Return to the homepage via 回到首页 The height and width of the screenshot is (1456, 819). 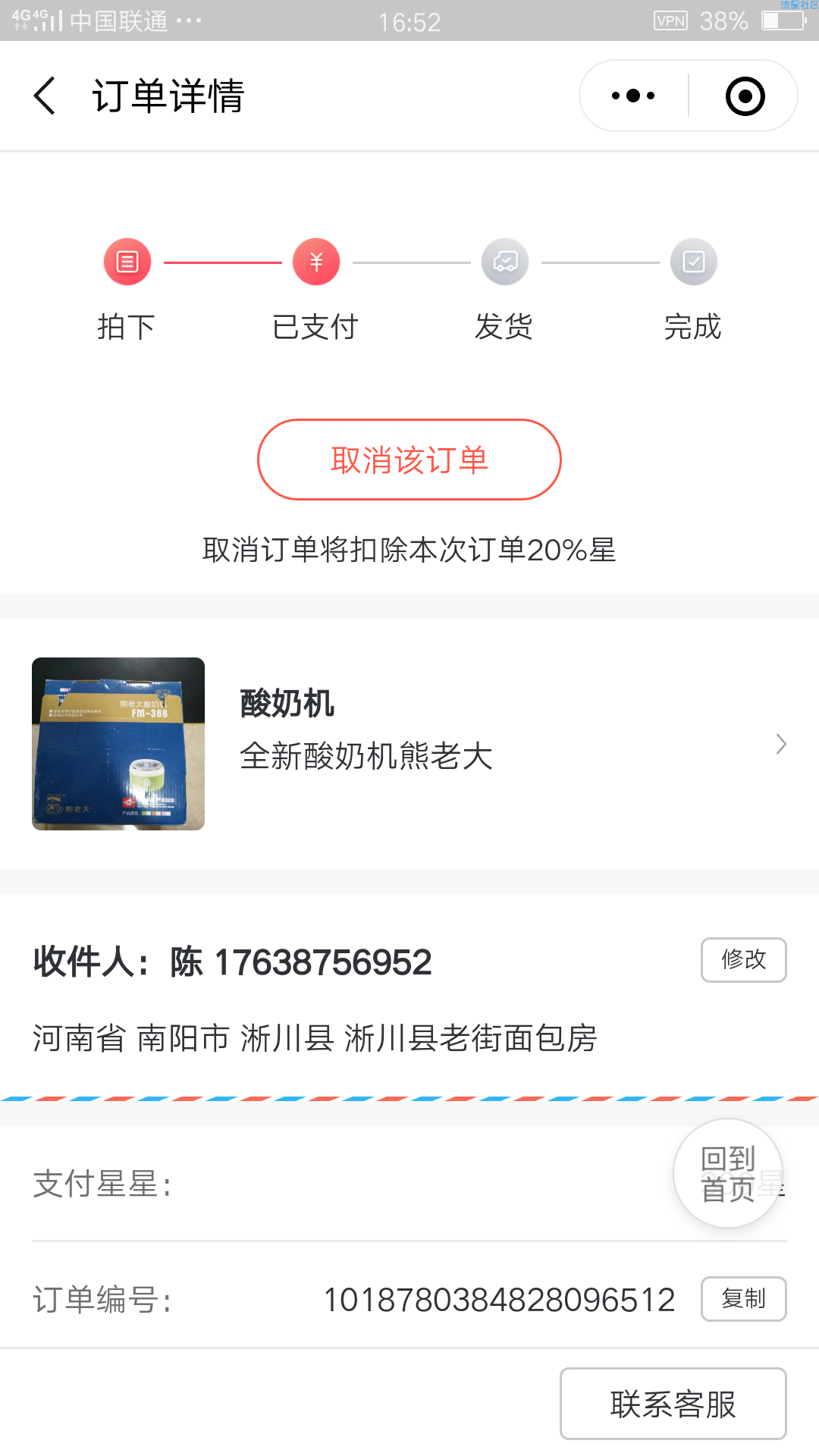(x=728, y=1173)
